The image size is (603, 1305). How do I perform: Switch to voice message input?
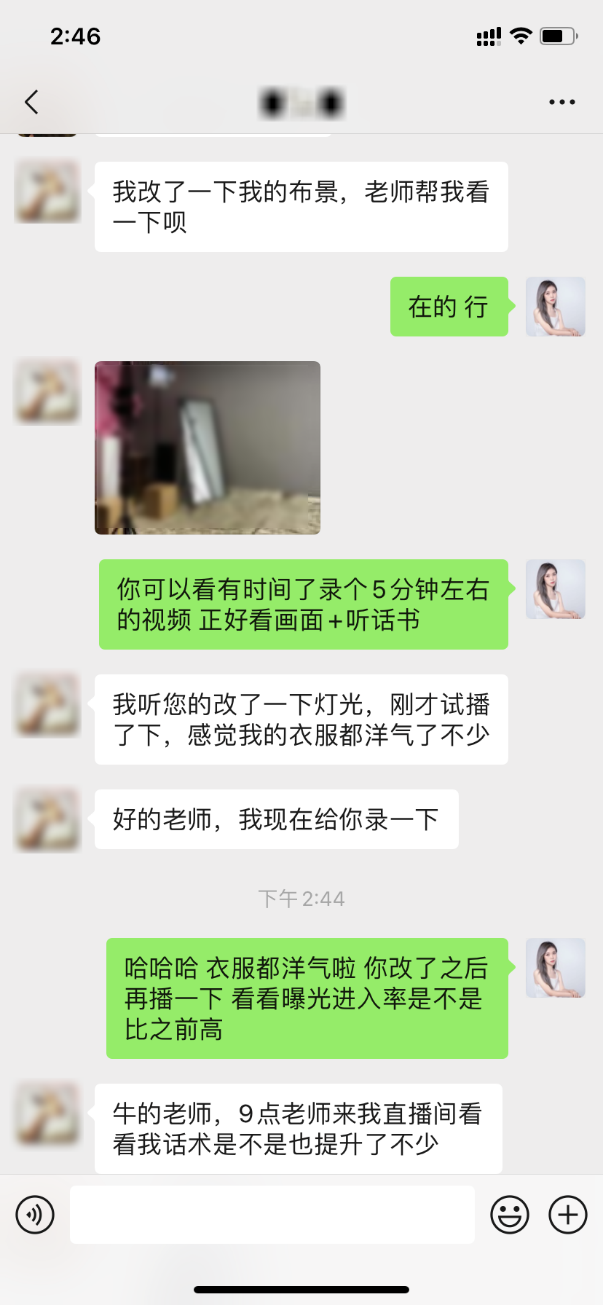tap(35, 1215)
